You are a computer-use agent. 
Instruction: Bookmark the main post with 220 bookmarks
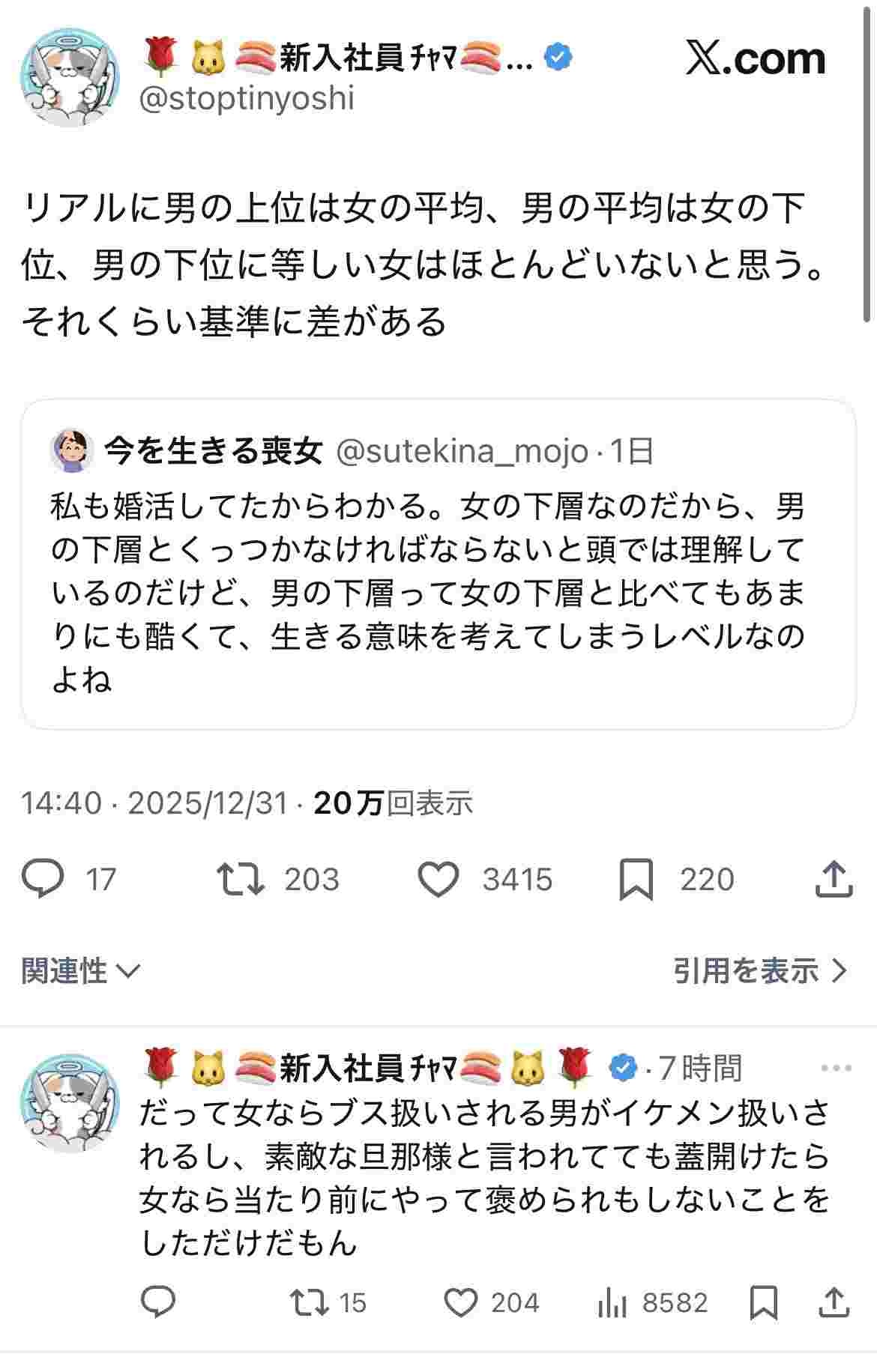pos(636,879)
